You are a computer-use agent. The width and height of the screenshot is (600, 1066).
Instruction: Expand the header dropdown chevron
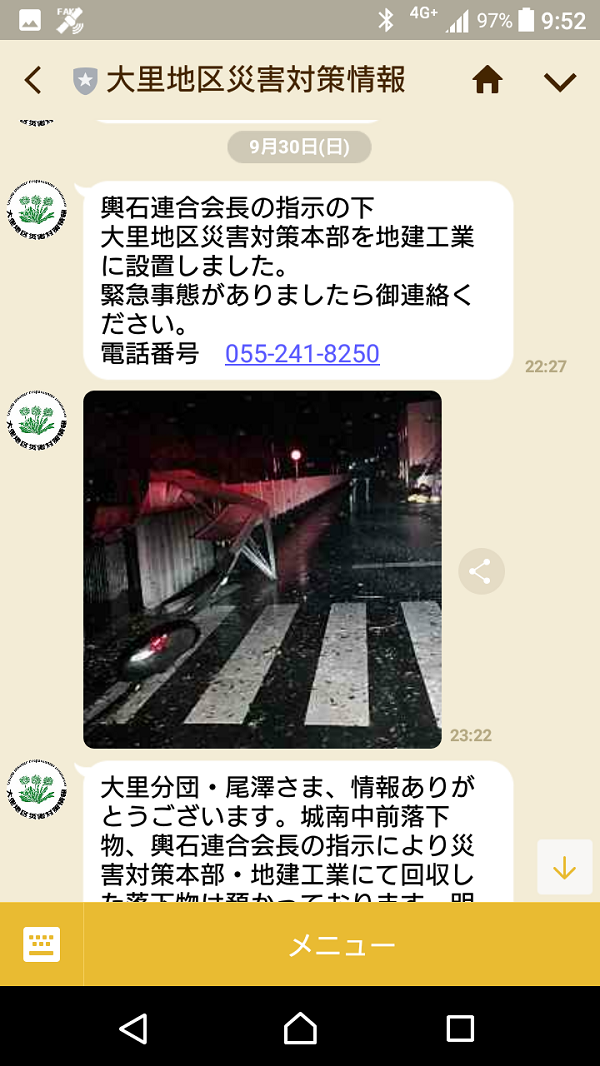pyautogui.click(x=560, y=82)
